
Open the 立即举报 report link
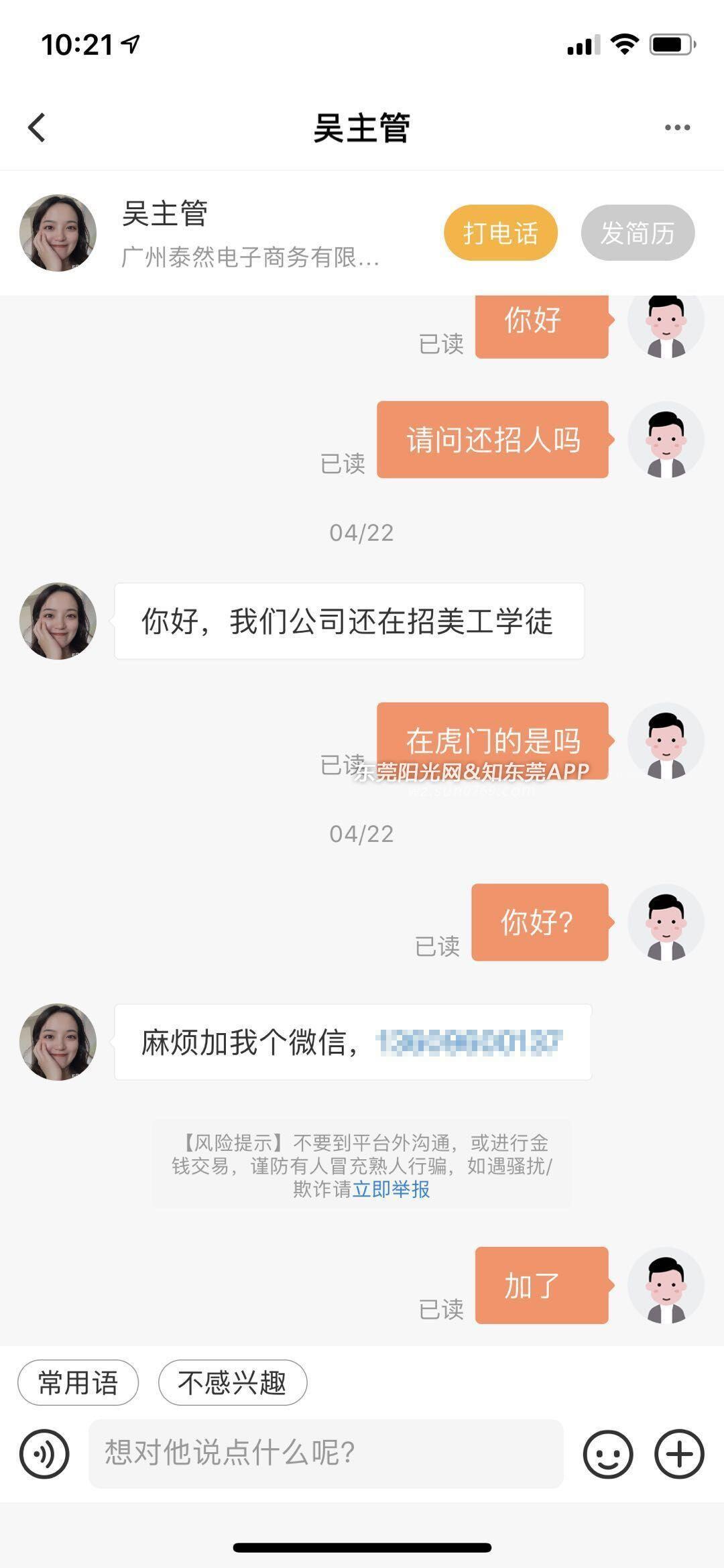coord(391,1189)
